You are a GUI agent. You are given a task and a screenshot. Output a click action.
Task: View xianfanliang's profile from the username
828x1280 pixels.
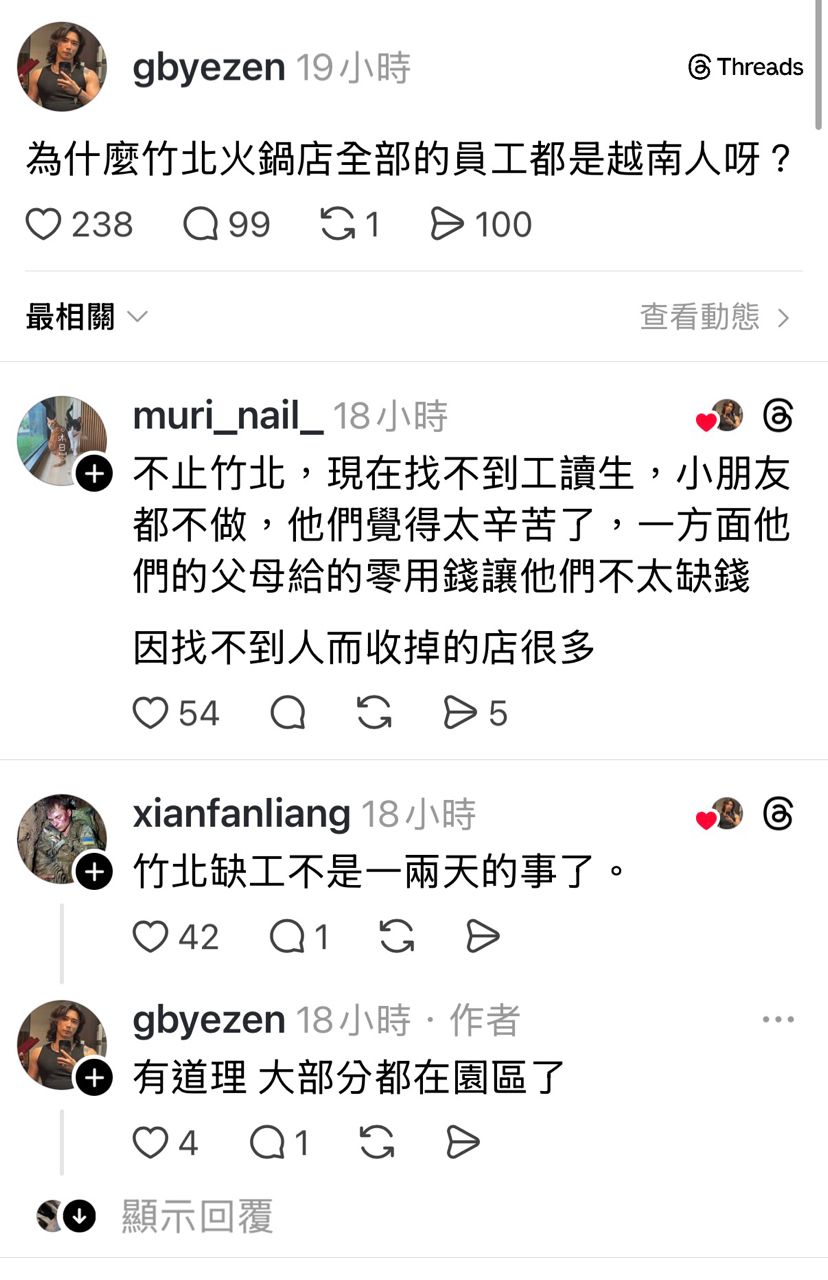pos(241,814)
